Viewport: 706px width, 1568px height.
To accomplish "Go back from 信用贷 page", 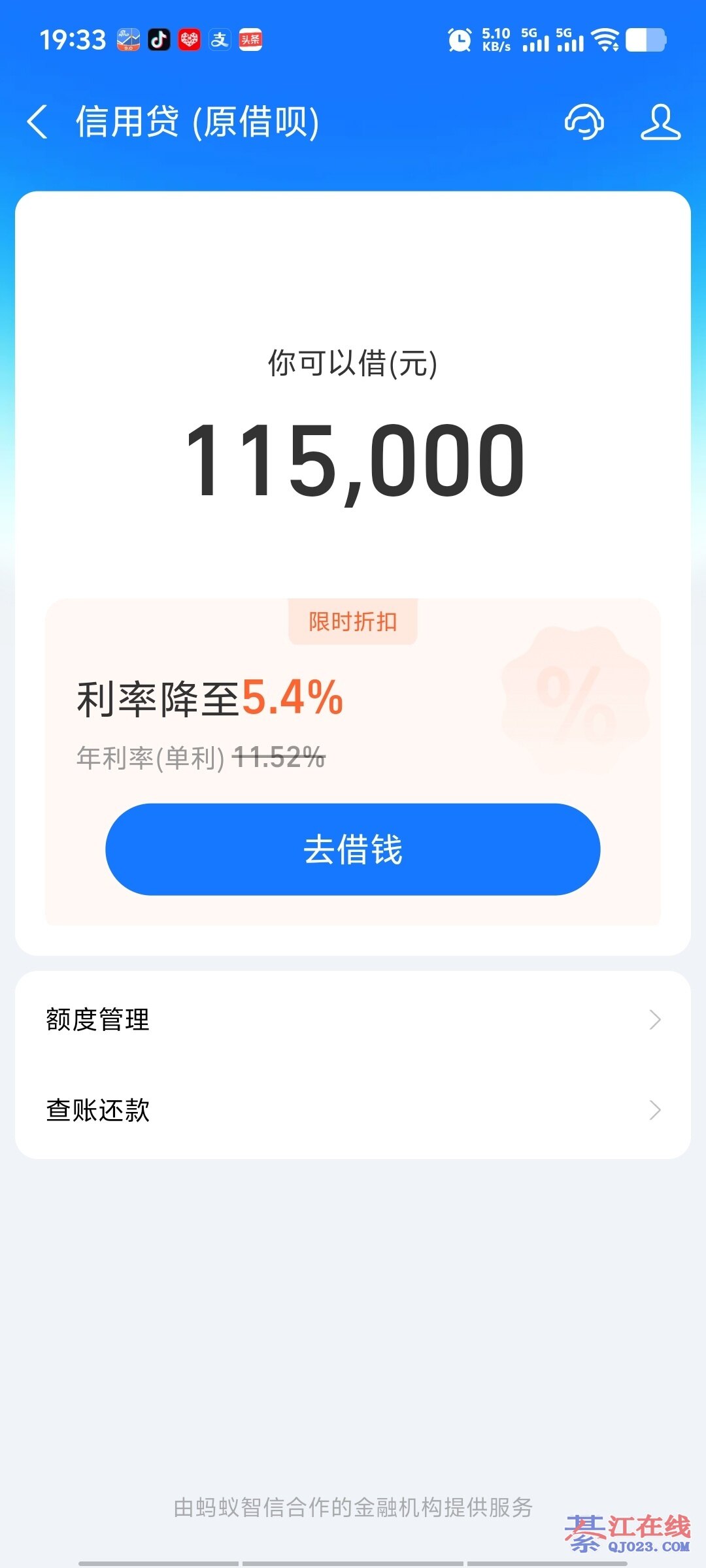I will coord(38,122).
